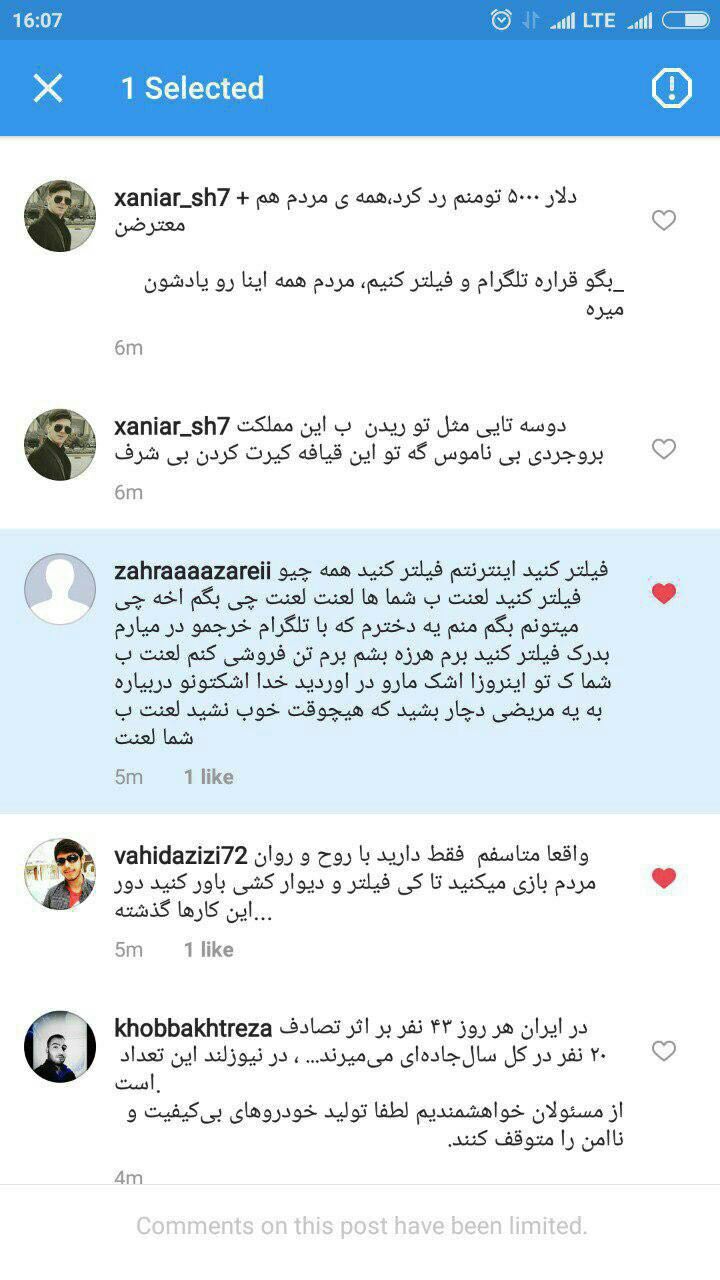Image resolution: width=720 pixels, height=1280 pixels.
Task: Remove the like from vahidazizi72's comment
Action: [x=664, y=879]
